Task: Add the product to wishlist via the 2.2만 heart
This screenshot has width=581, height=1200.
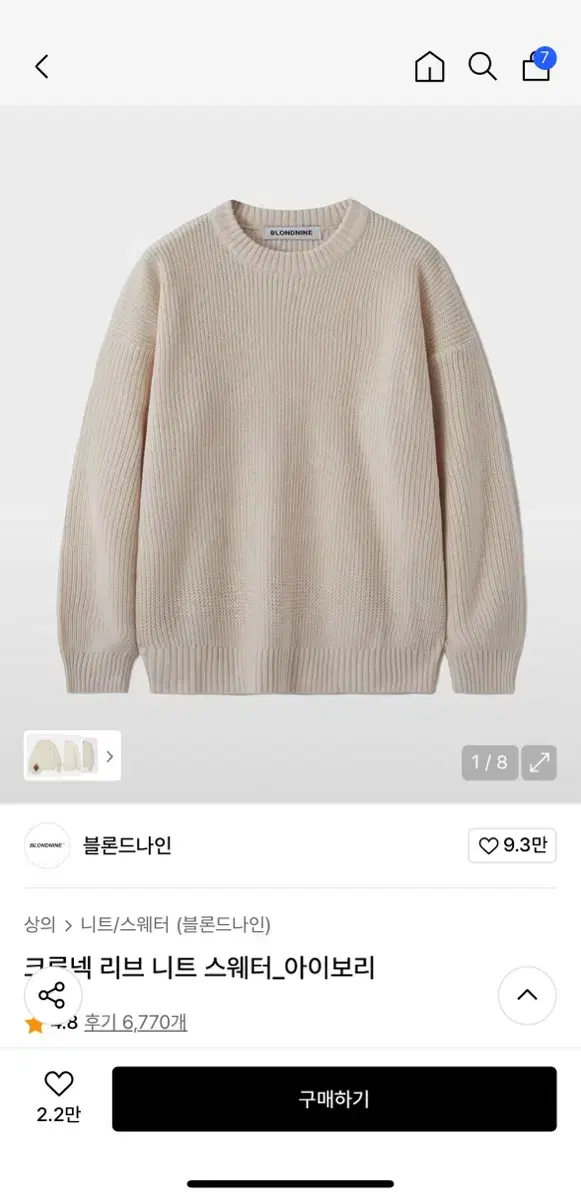Action: click(x=59, y=1097)
